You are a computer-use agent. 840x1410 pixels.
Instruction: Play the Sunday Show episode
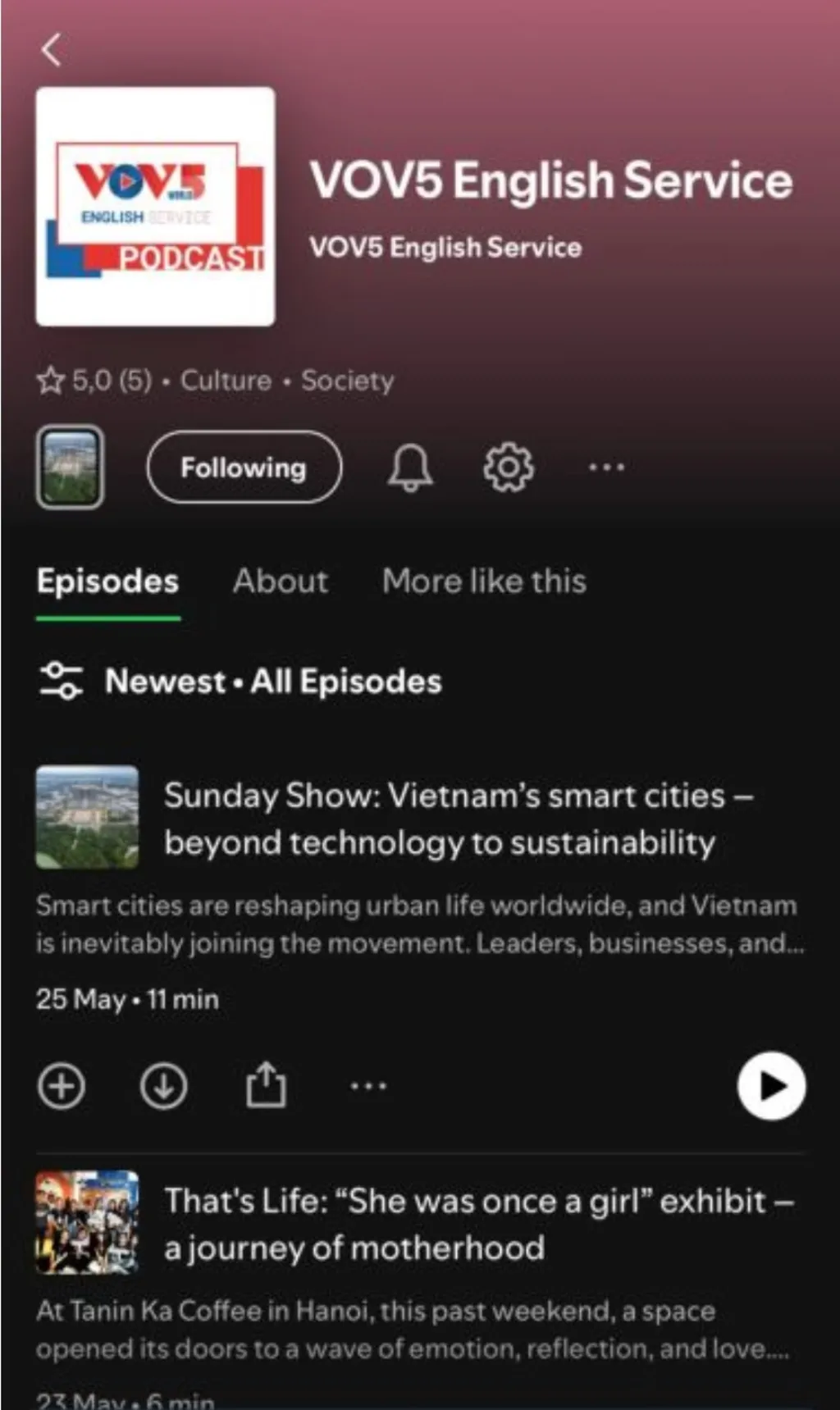pos(771,1086)
